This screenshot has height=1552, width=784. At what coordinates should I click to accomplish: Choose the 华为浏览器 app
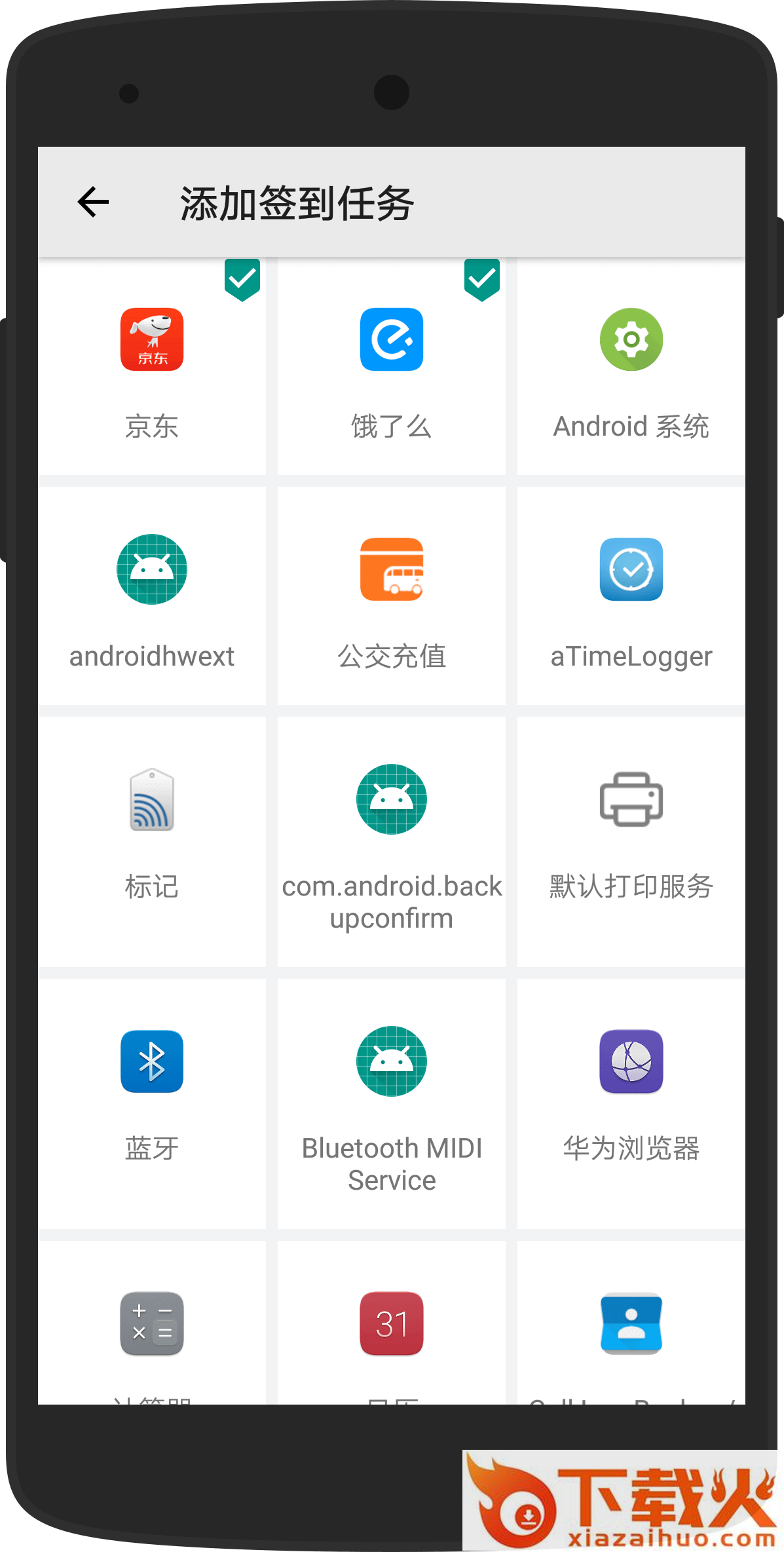(x=631, y=1103)
